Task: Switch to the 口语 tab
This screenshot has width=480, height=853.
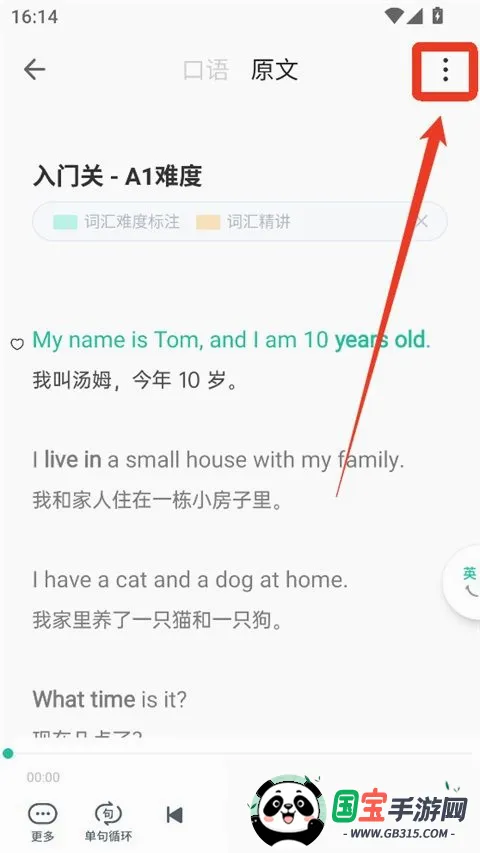Action: [x=206, y=70]
